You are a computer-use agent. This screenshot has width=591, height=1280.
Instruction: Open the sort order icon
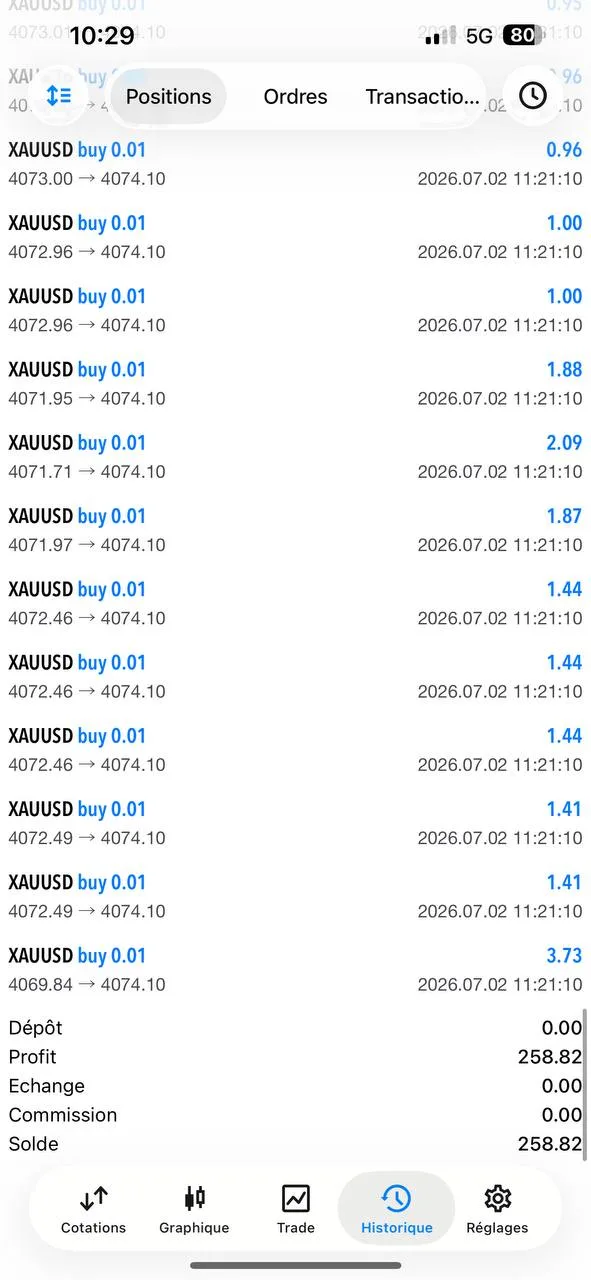point(59,96)
